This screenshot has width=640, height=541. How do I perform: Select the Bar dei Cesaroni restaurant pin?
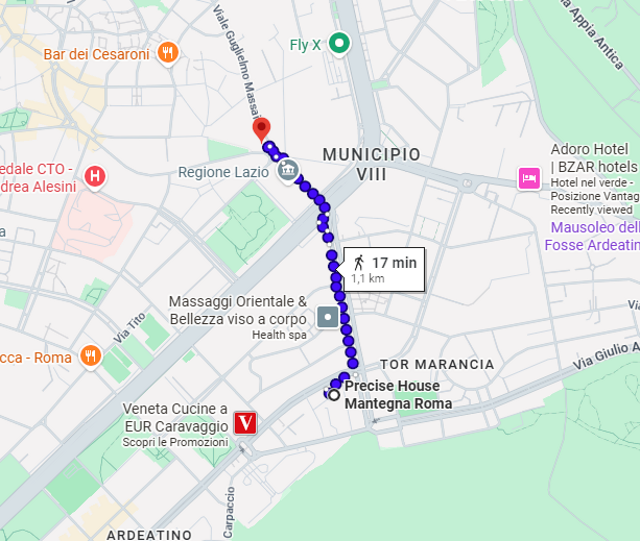(168, 53)
